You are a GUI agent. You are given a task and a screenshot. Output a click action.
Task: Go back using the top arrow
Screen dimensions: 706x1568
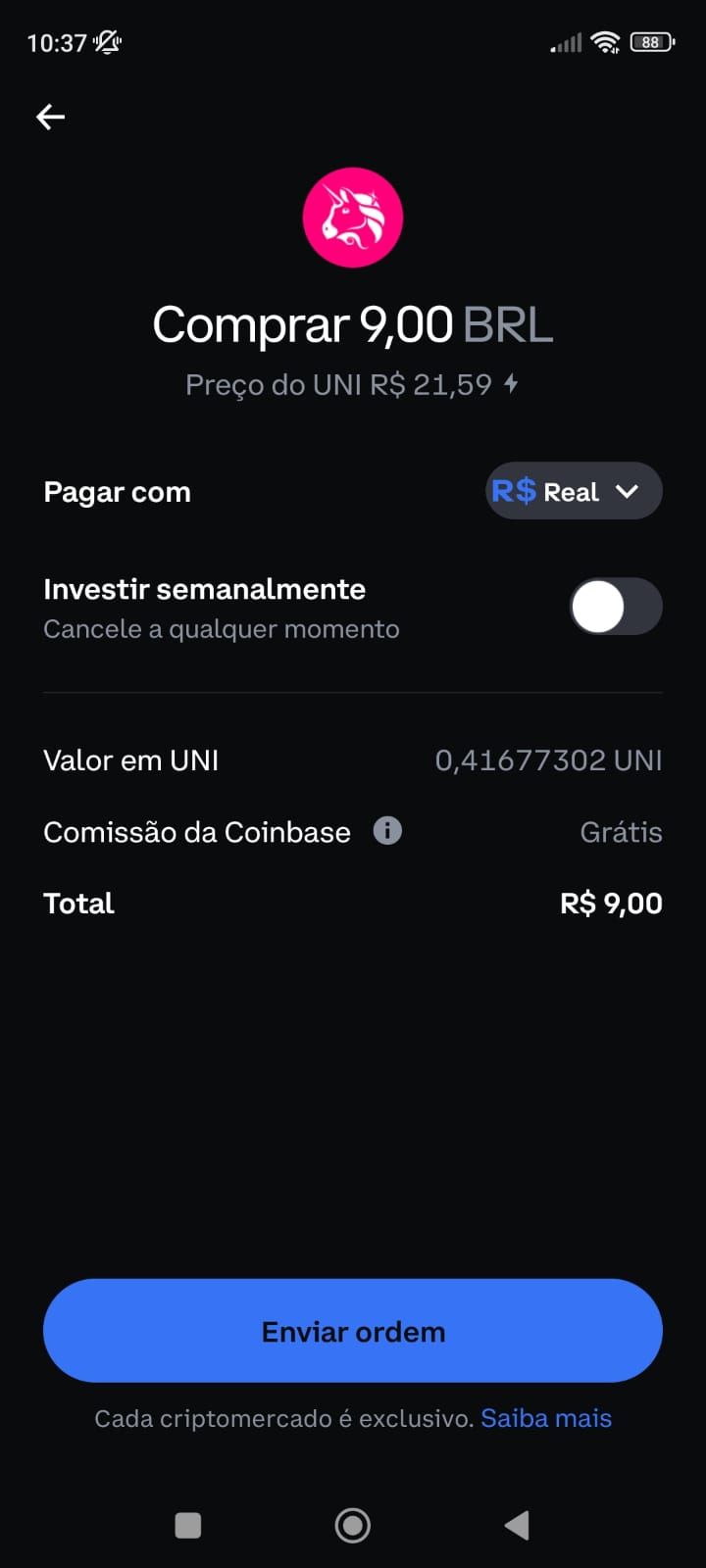(51, 118)
